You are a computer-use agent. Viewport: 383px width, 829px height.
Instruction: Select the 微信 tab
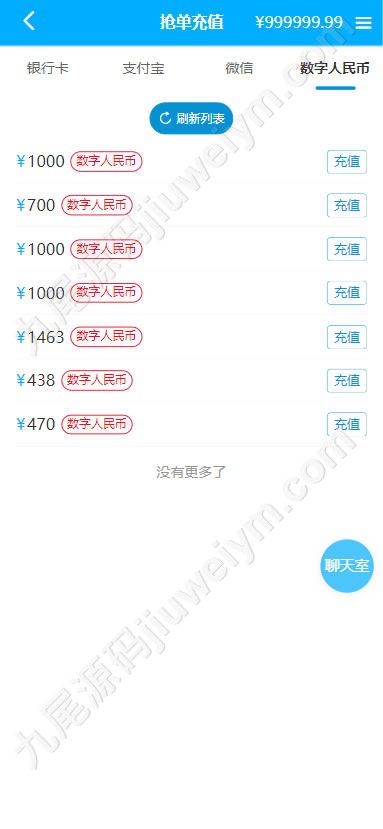point(239,68)
